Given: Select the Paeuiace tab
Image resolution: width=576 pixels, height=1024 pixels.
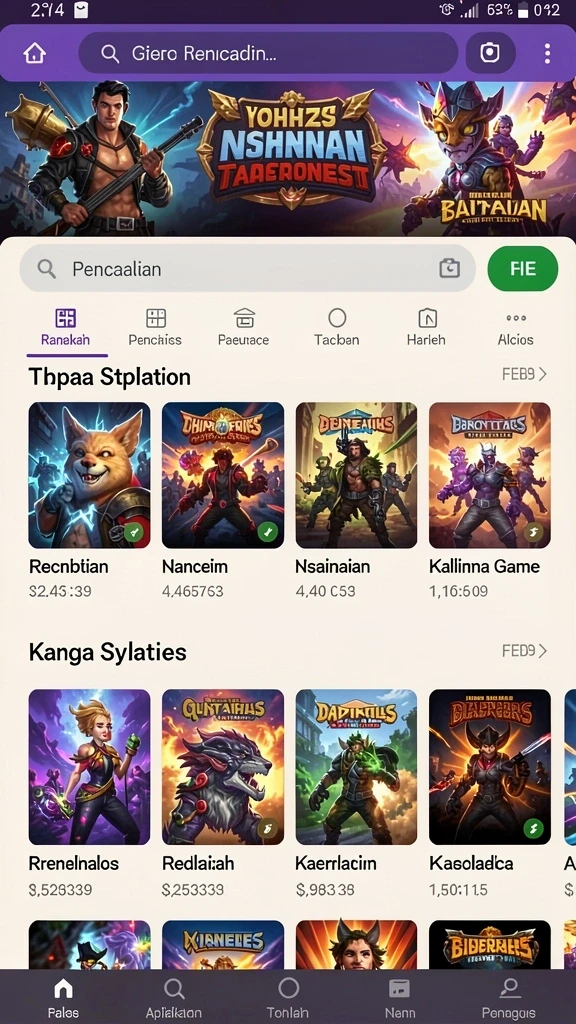Looking at the screenshot, I should click(x=244, y=328).
